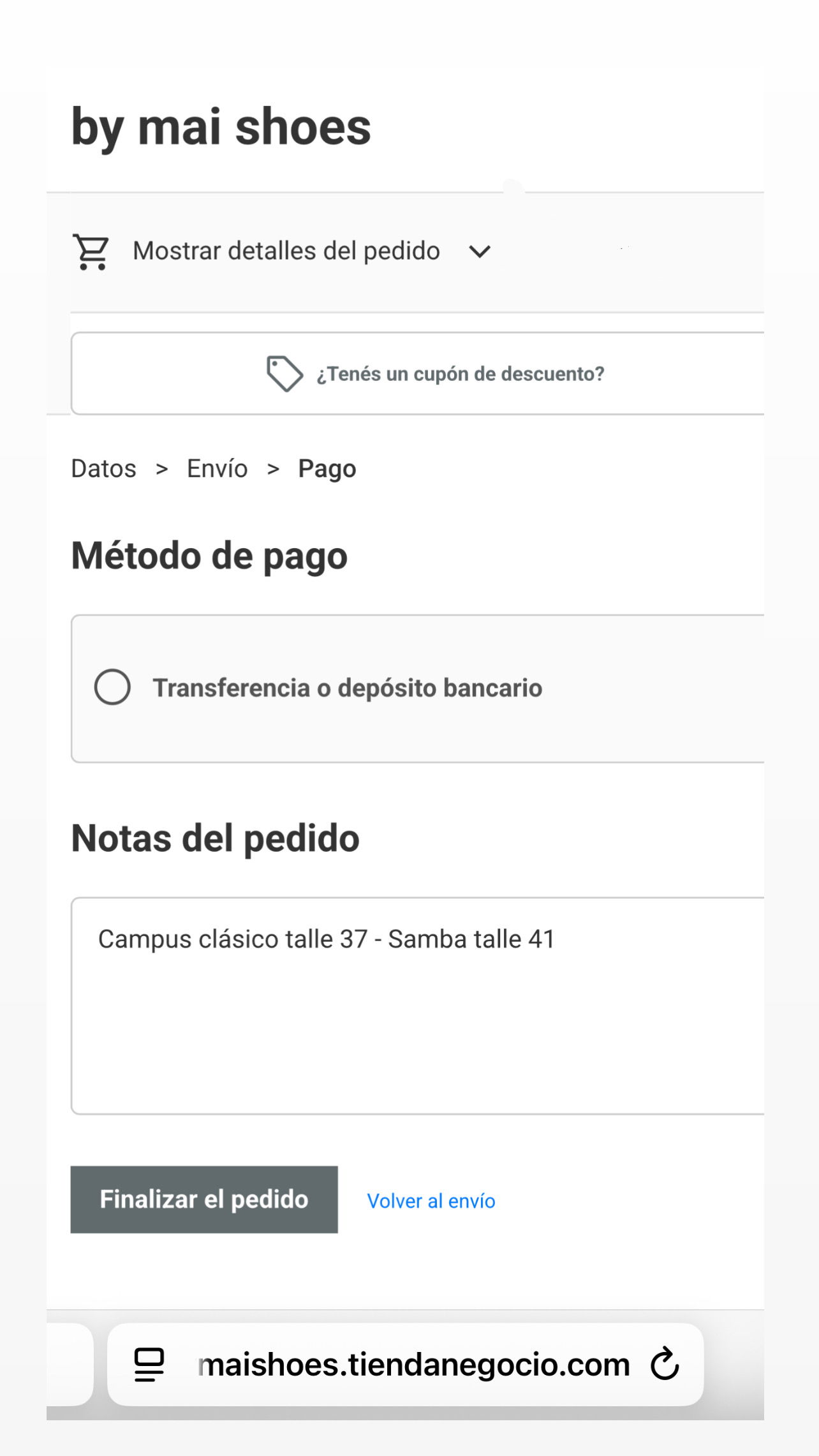Go back to the Datos step
This screenshot has width=819, height=1456.
[103, 469]
